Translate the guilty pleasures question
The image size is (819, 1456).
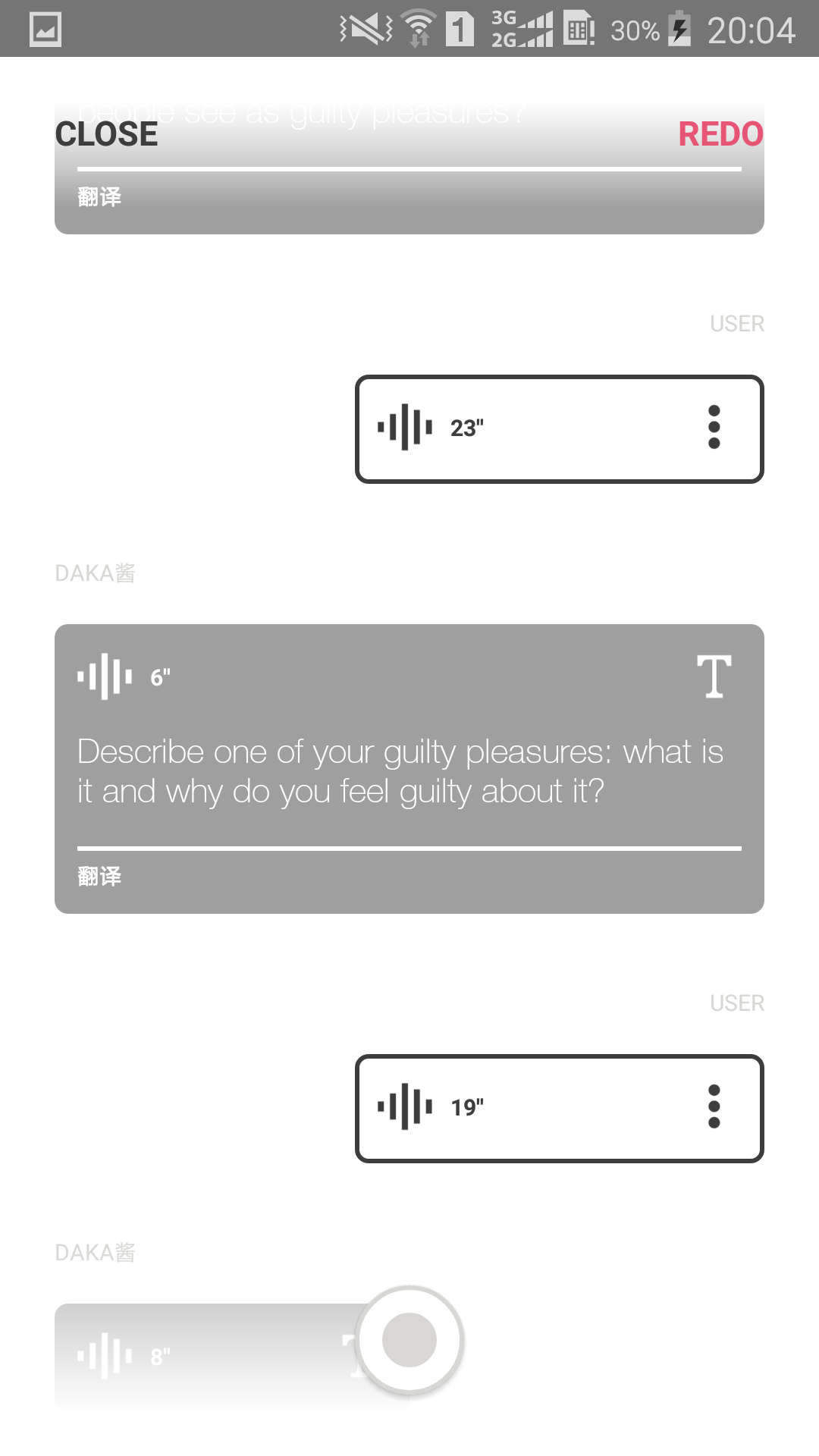coord(99,877)
